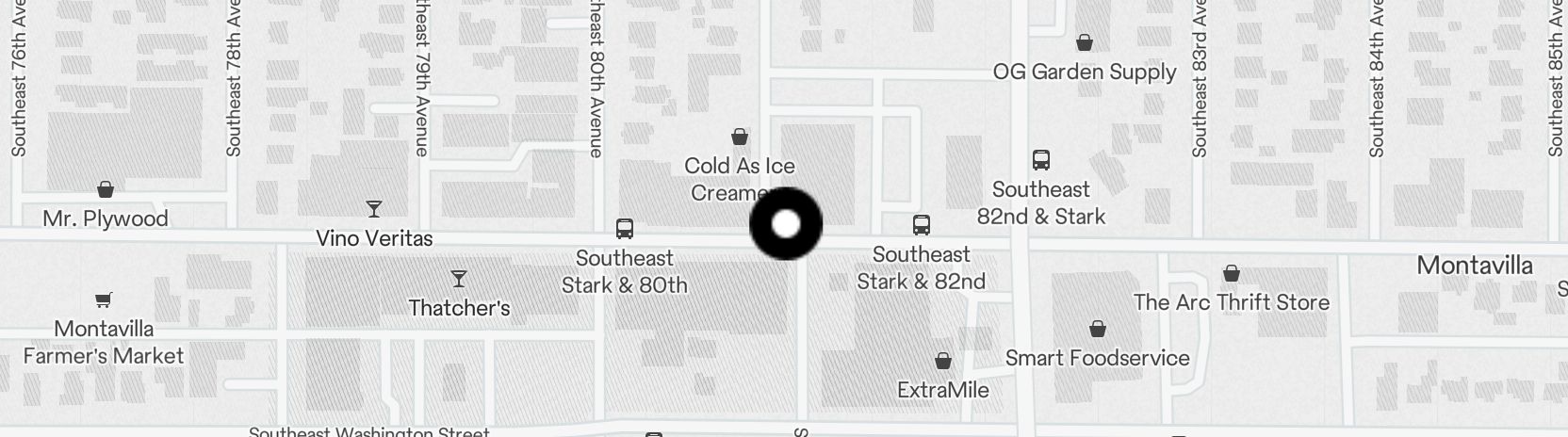Viewport: 1568px width, 437px height.
Task: Open the Vino Veritas bar marker
Action: (x=374, y=209)
